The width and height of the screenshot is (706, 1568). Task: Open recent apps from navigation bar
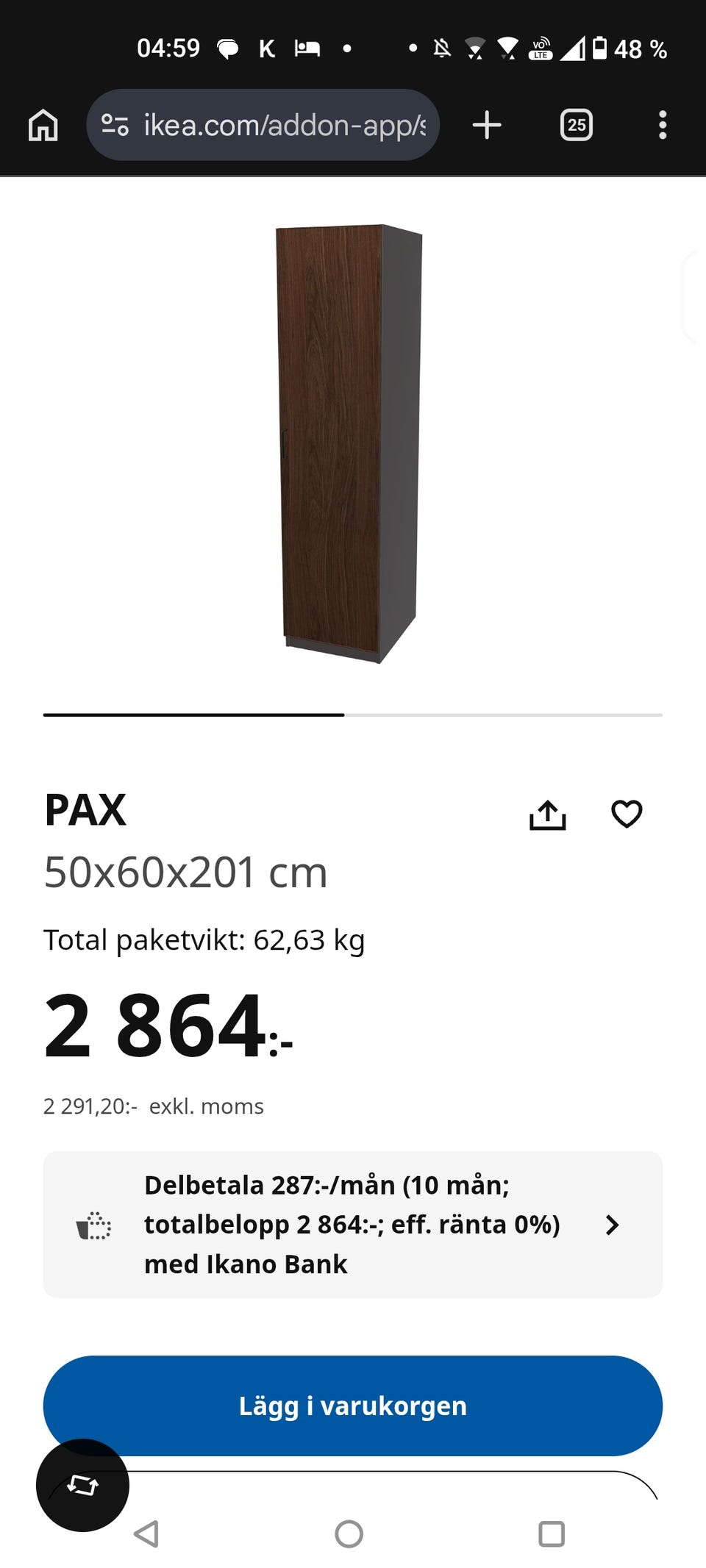click(551, 1534)
